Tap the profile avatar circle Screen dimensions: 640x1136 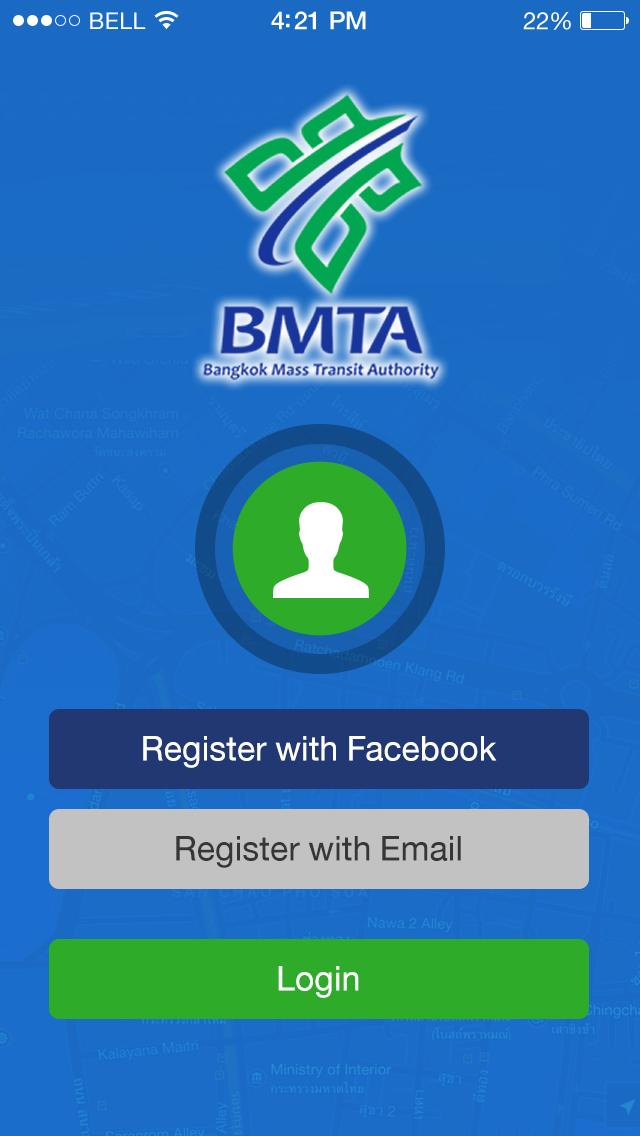(x=320, y=548)
